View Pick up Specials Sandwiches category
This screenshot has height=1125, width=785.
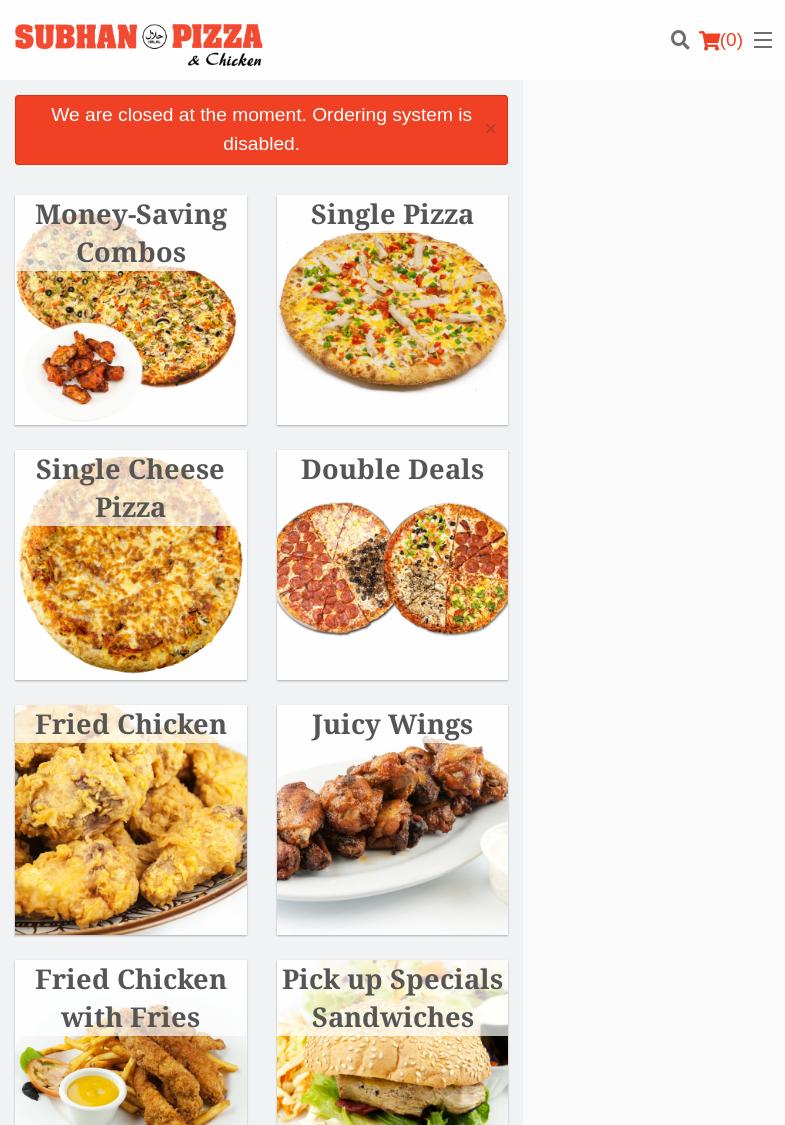tap(392, 1045)
